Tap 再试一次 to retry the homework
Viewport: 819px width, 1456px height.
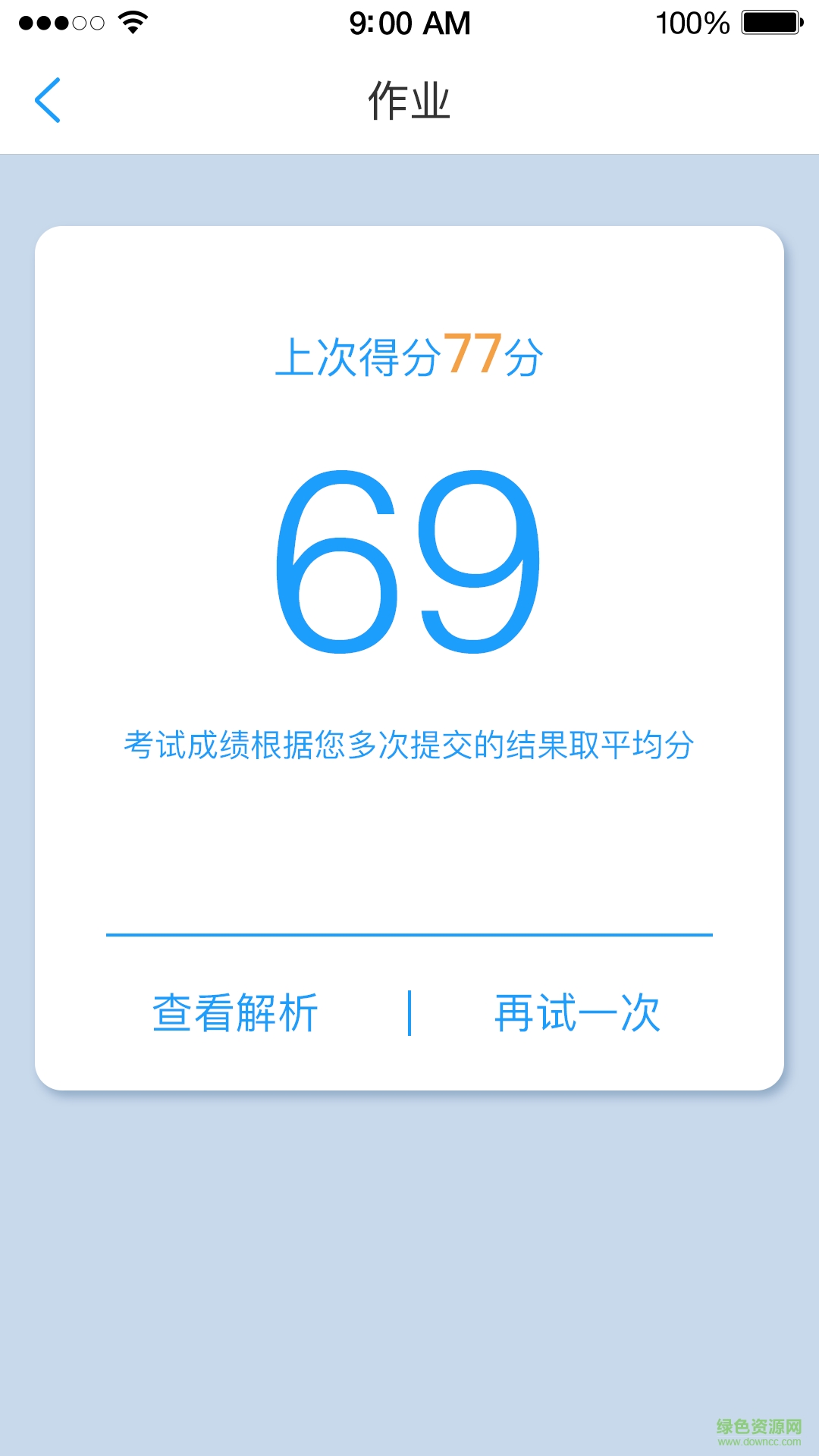[x=576, y=1012]
